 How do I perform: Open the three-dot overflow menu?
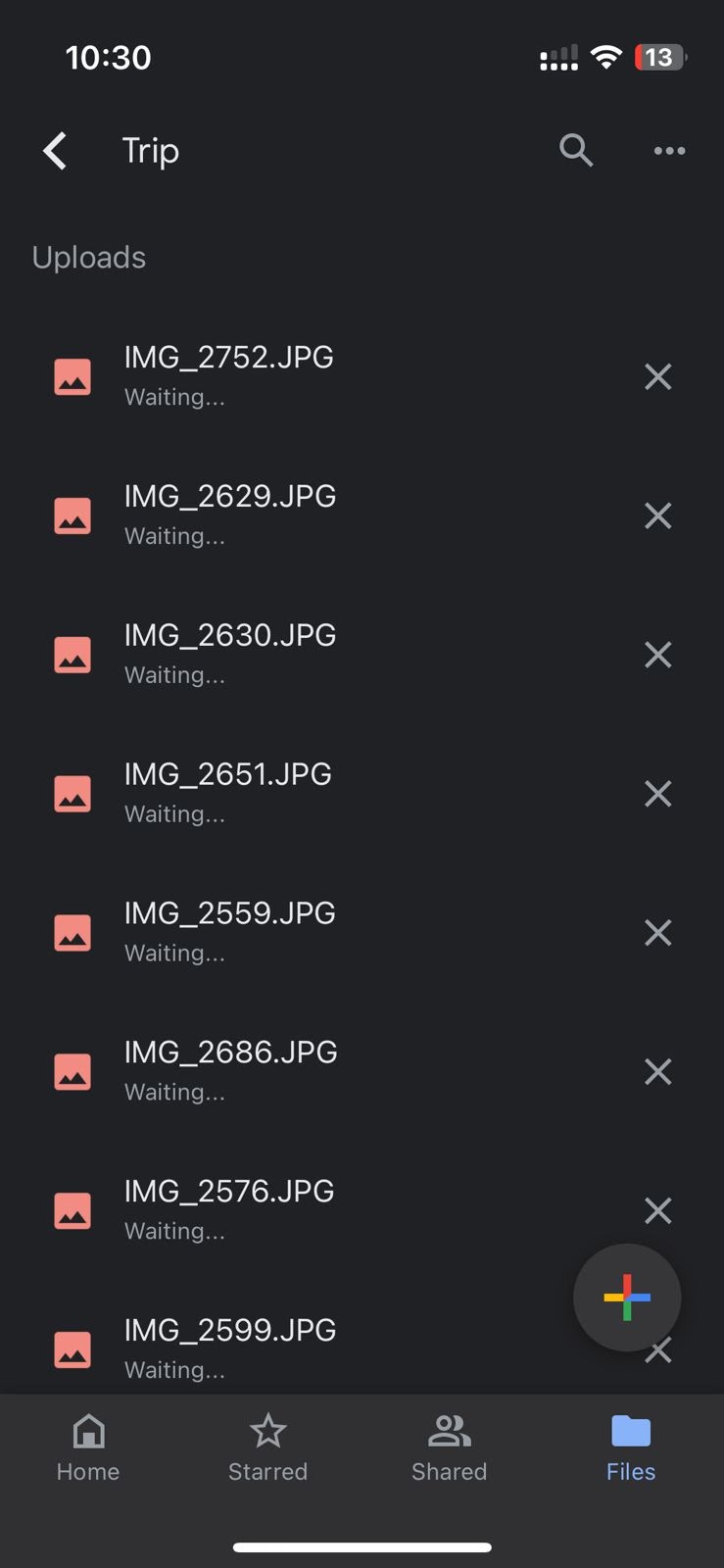pyautogui.click(x=669, y=151)
